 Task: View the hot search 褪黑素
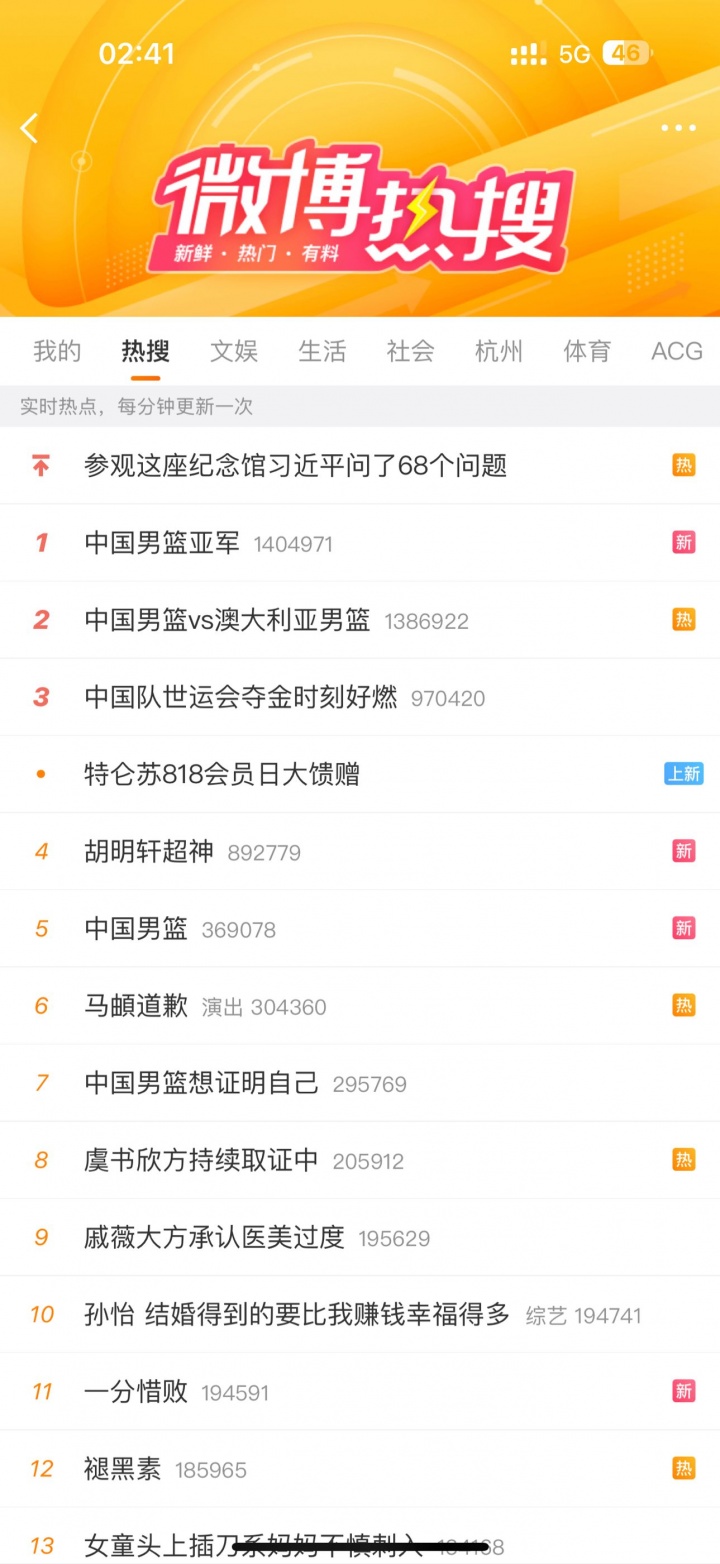[123, 1468]
